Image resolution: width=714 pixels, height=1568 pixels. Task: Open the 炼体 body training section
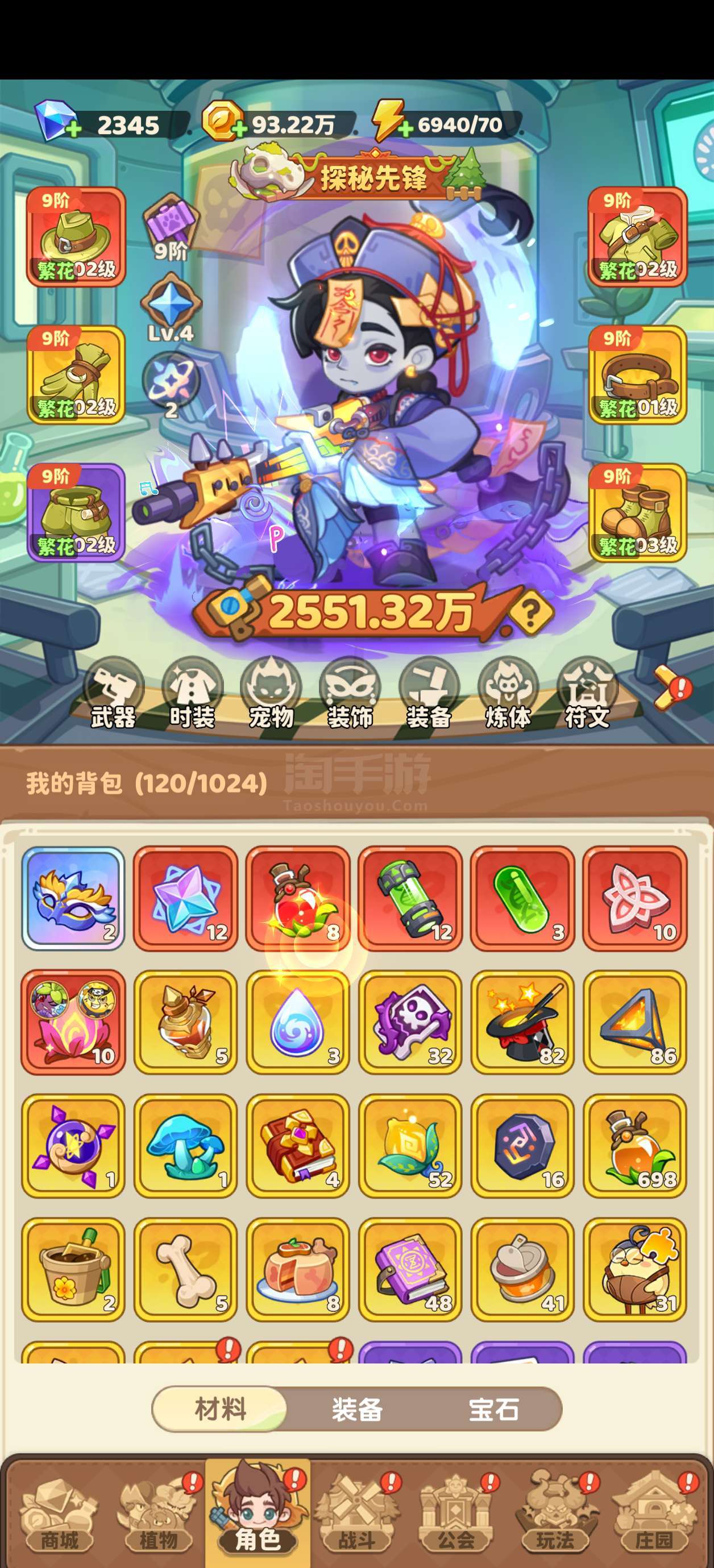point(508,694)
